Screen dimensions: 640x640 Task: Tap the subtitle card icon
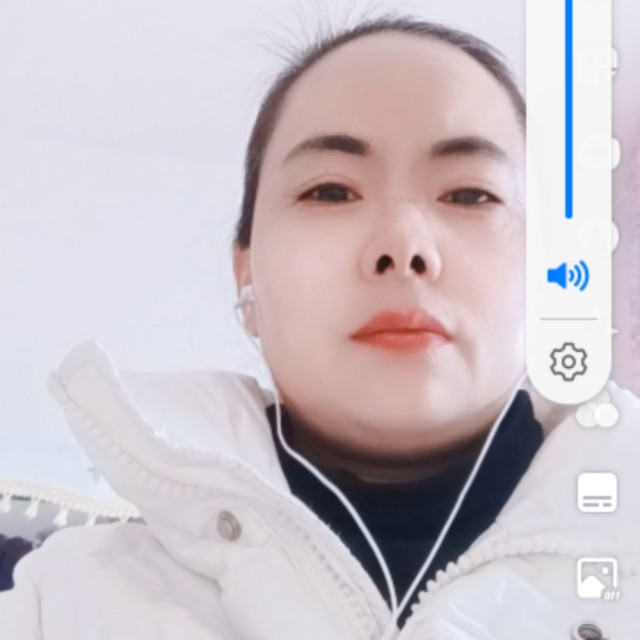click(597, 493)
